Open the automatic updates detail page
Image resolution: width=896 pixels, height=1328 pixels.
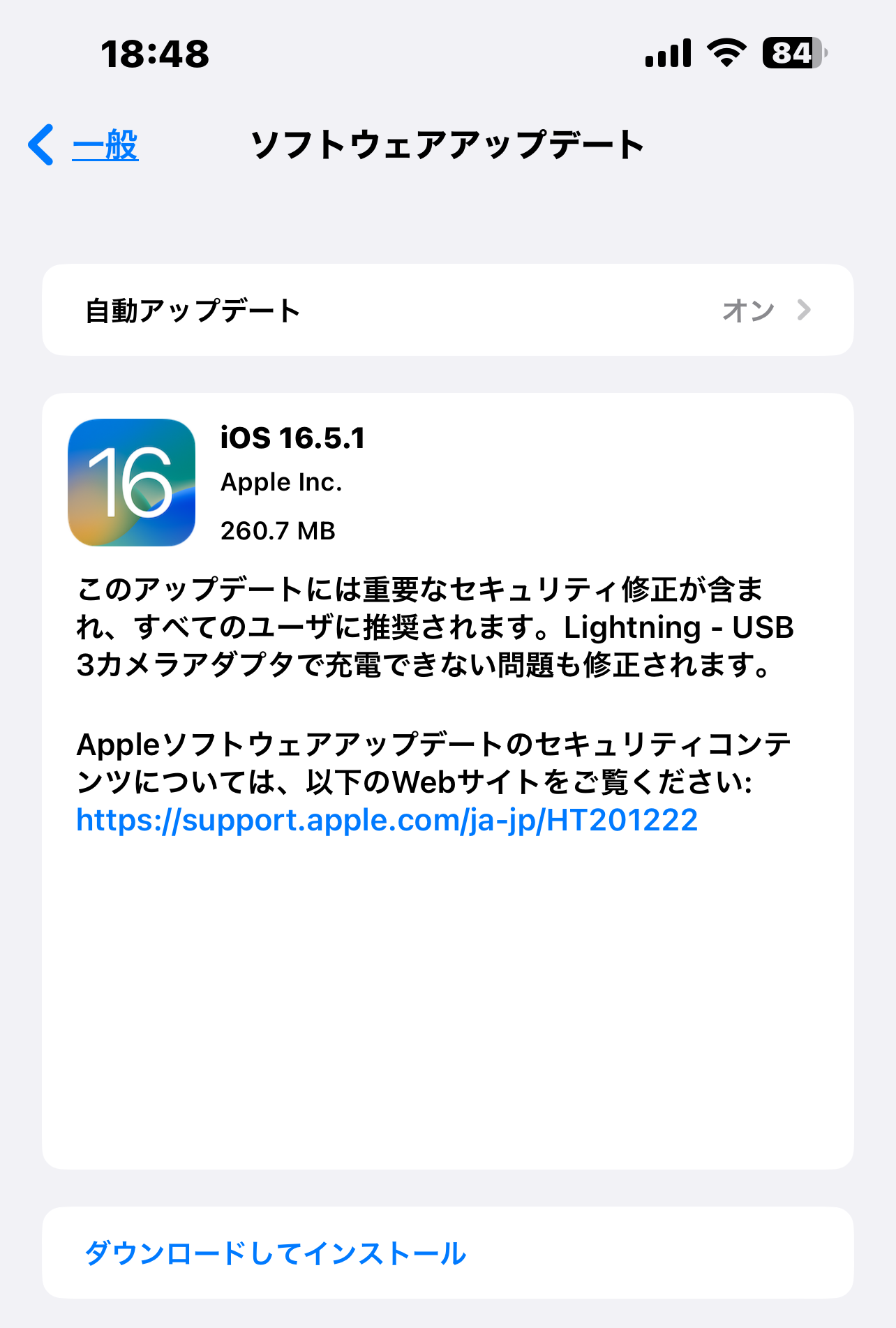coord(447,311)
